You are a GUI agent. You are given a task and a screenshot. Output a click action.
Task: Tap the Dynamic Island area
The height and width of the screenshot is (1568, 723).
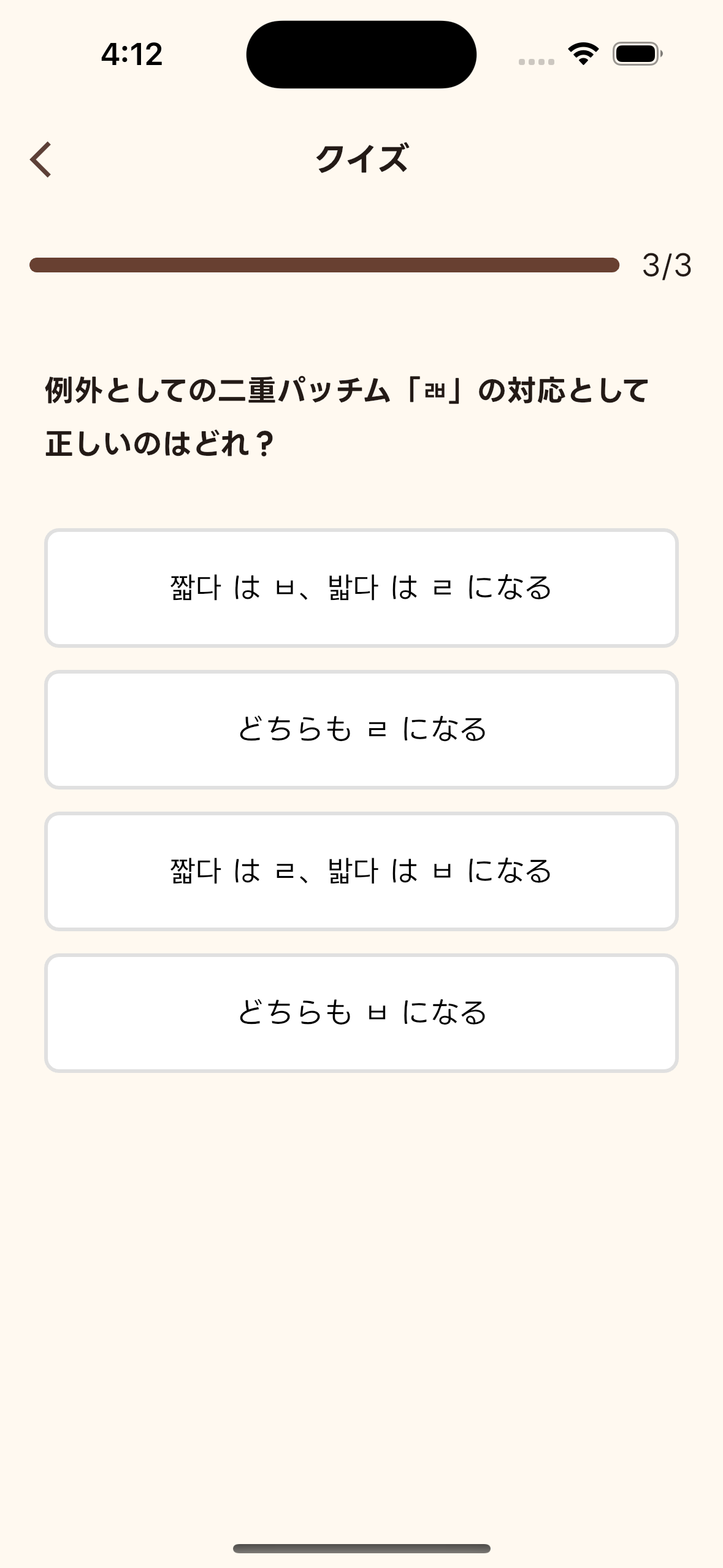point(361,53)
